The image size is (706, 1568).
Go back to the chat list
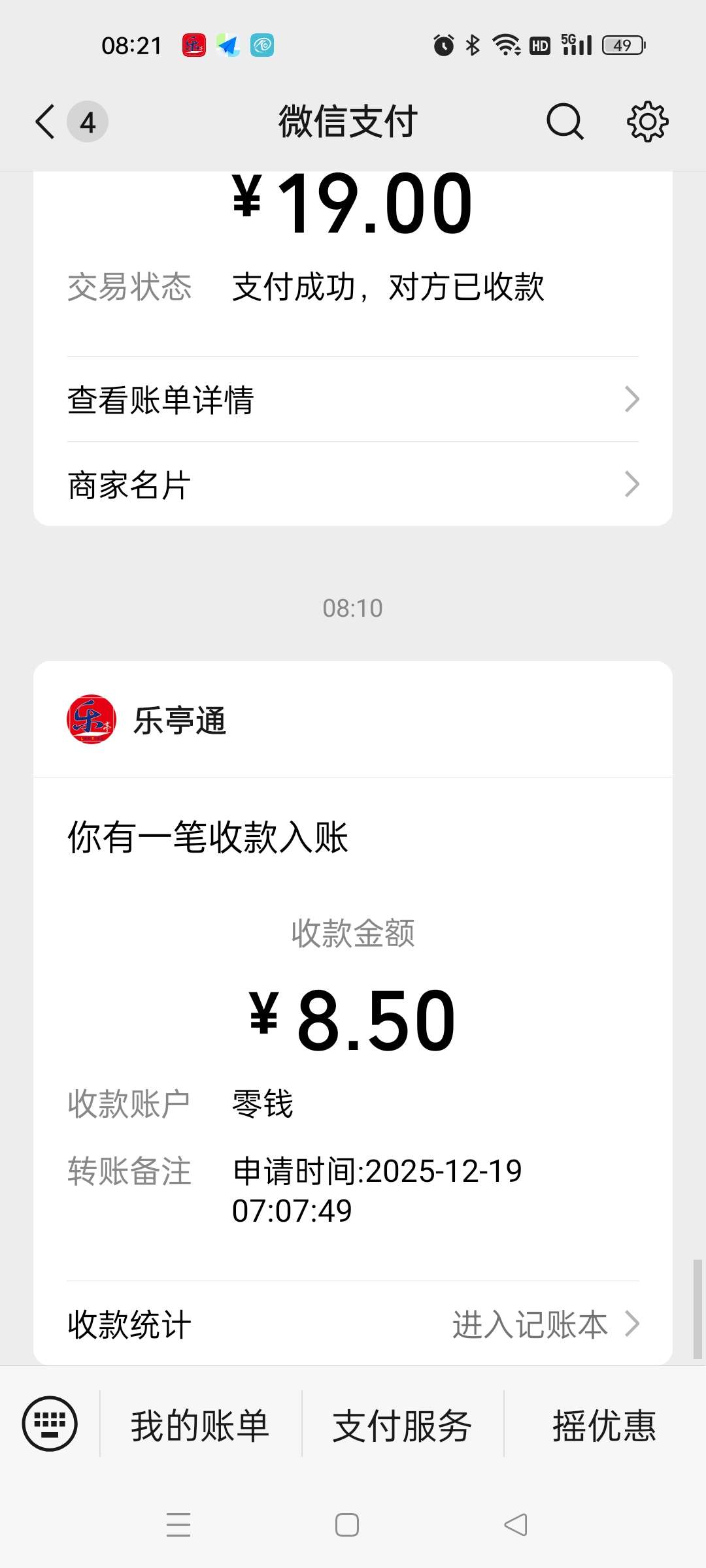coord(46,122)
